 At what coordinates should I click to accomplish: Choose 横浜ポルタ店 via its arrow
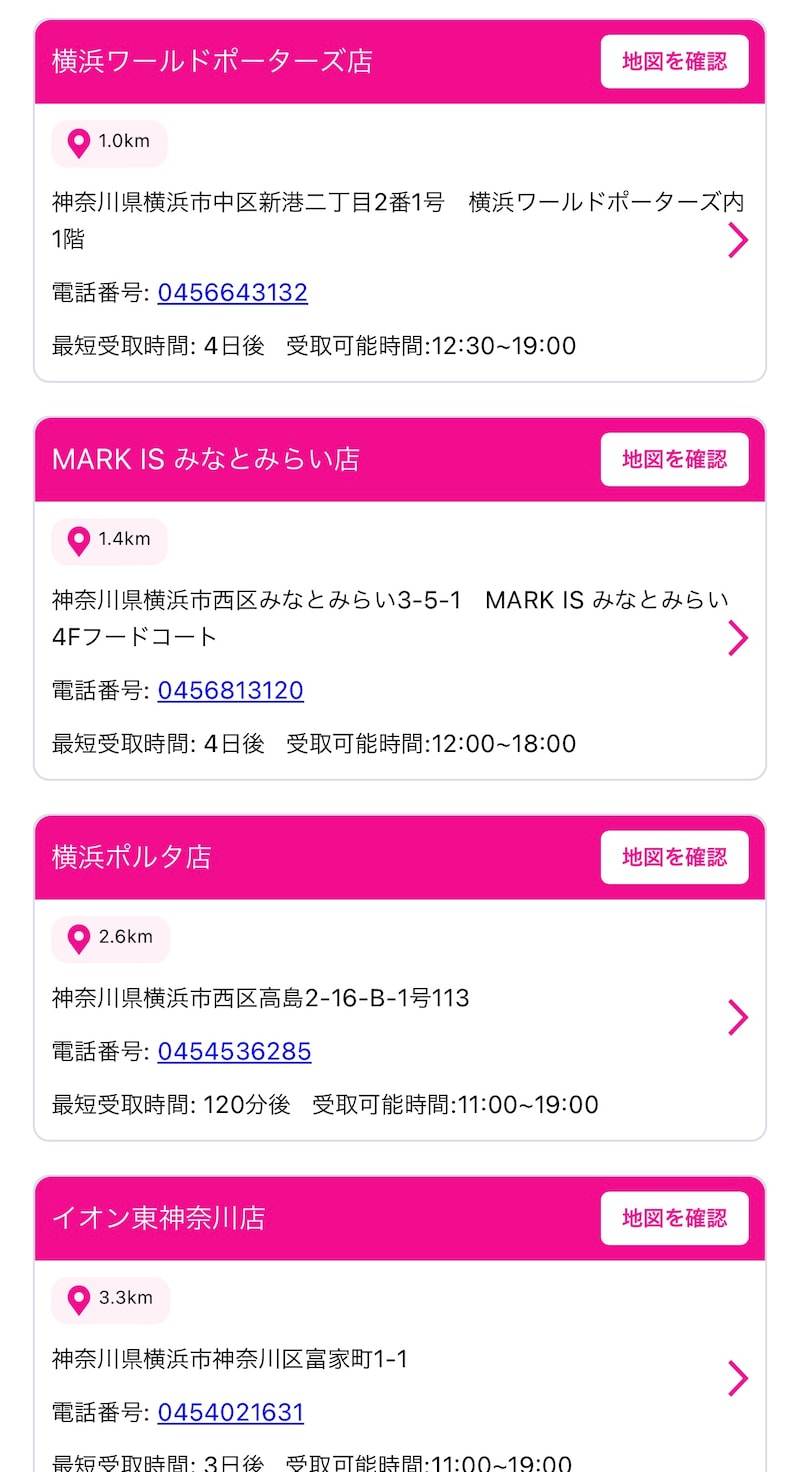click(x=738, y=1017)
